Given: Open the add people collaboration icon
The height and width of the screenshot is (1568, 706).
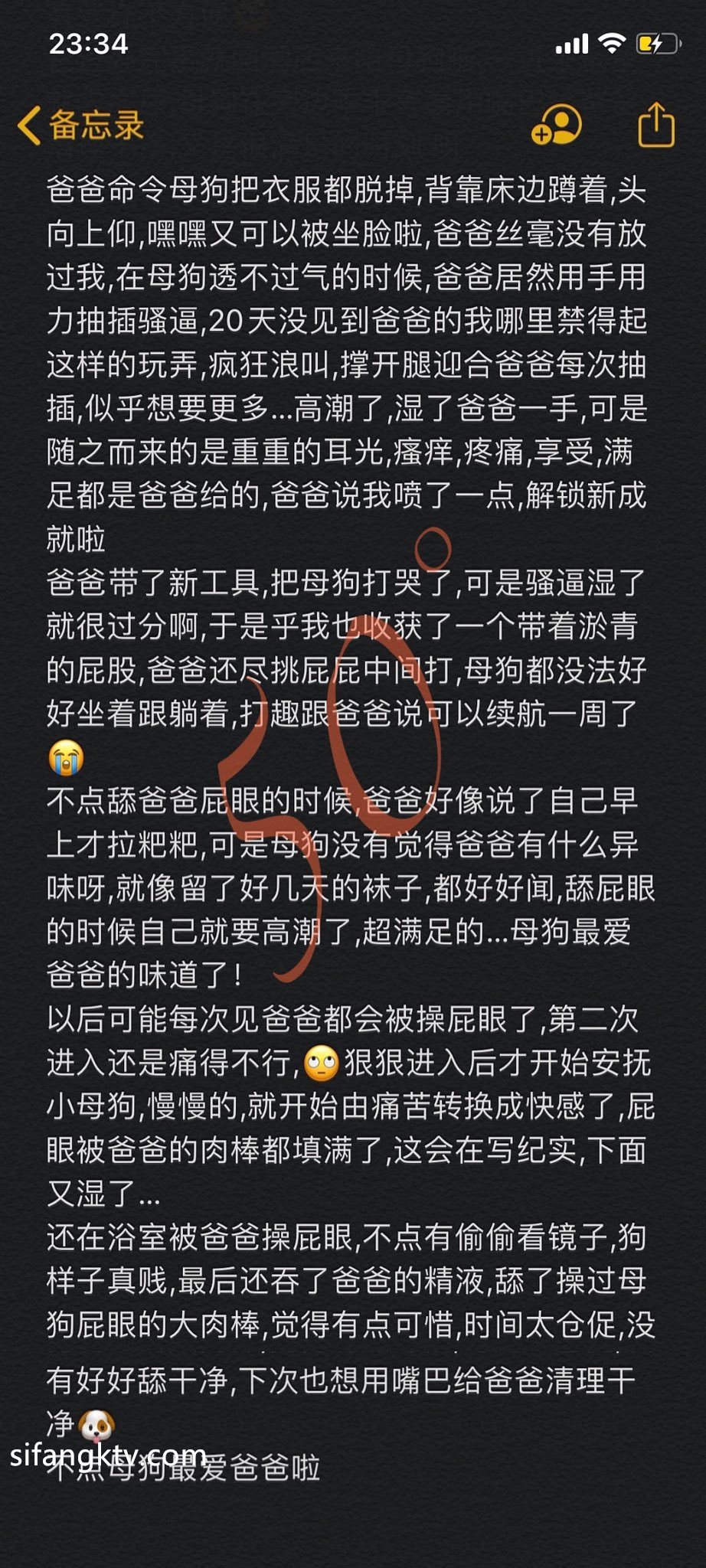Looking at the screenshot, I should tap(557, 125).
